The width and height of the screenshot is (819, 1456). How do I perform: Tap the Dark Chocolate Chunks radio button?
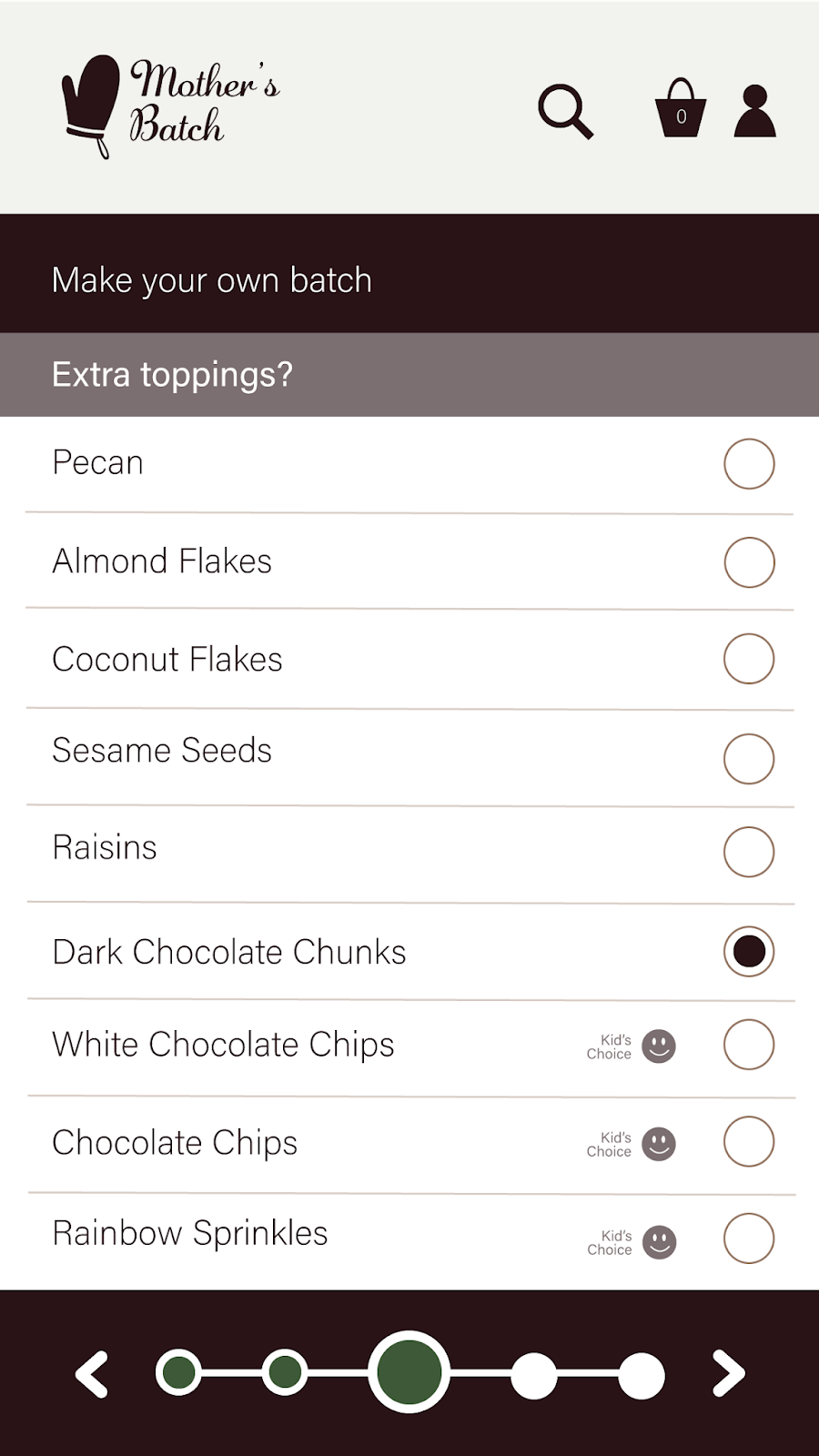pos(749,951)
